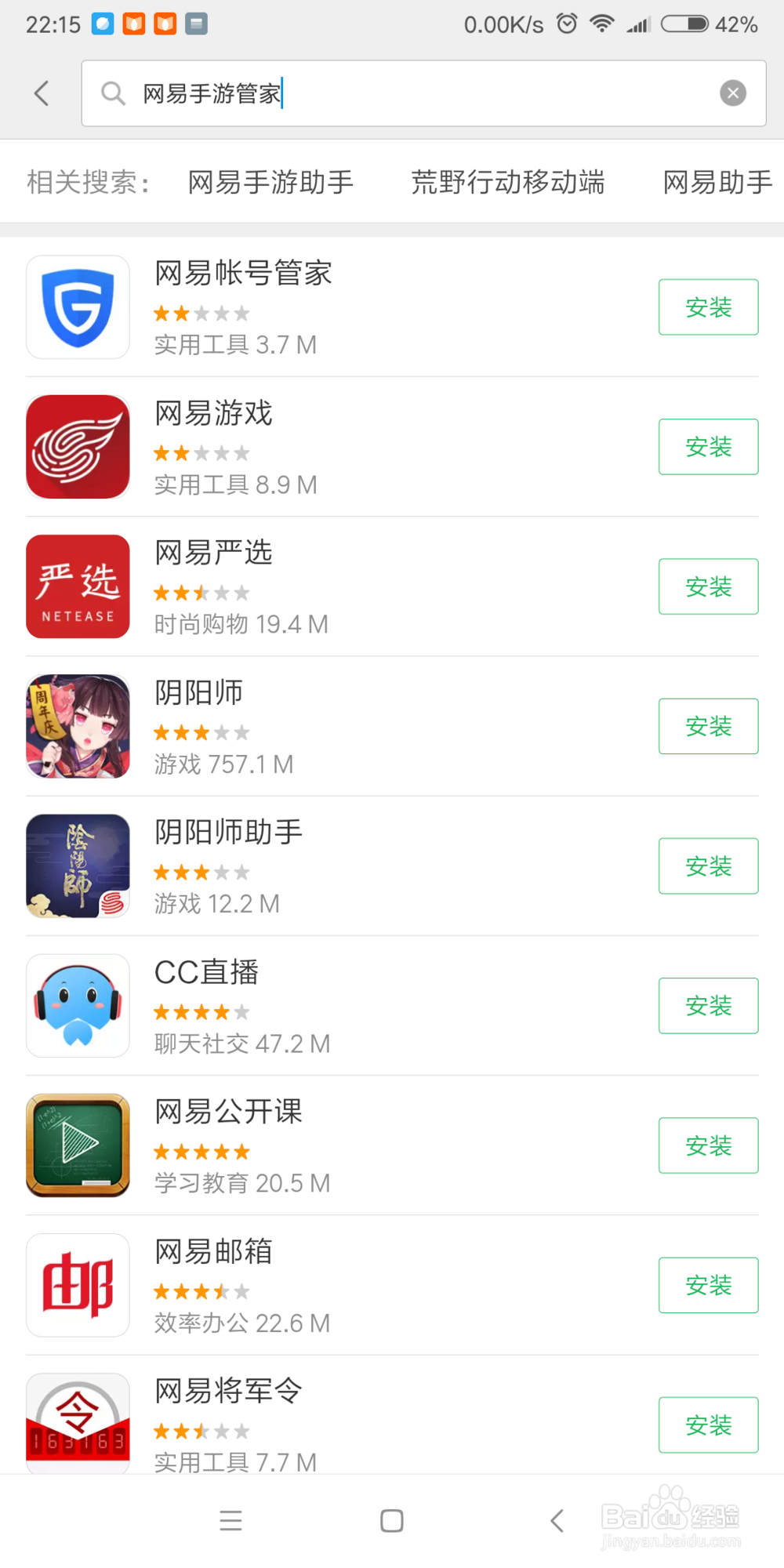Tap 安装 next to 阴阳师
Viewport: 784px width, 1568px height.
pos(708,726)
